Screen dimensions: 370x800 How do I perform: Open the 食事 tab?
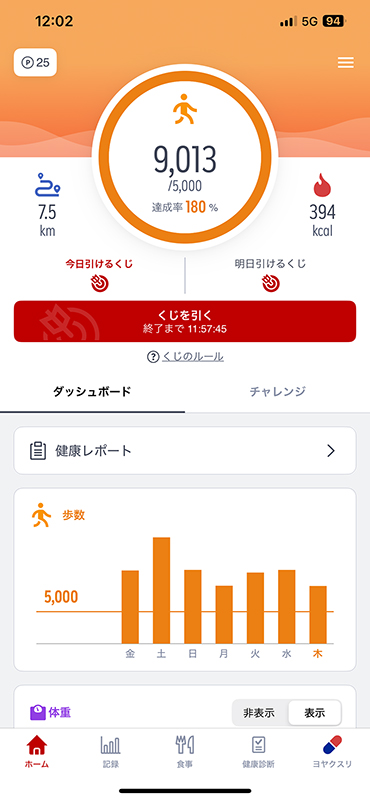click(185, 752)
